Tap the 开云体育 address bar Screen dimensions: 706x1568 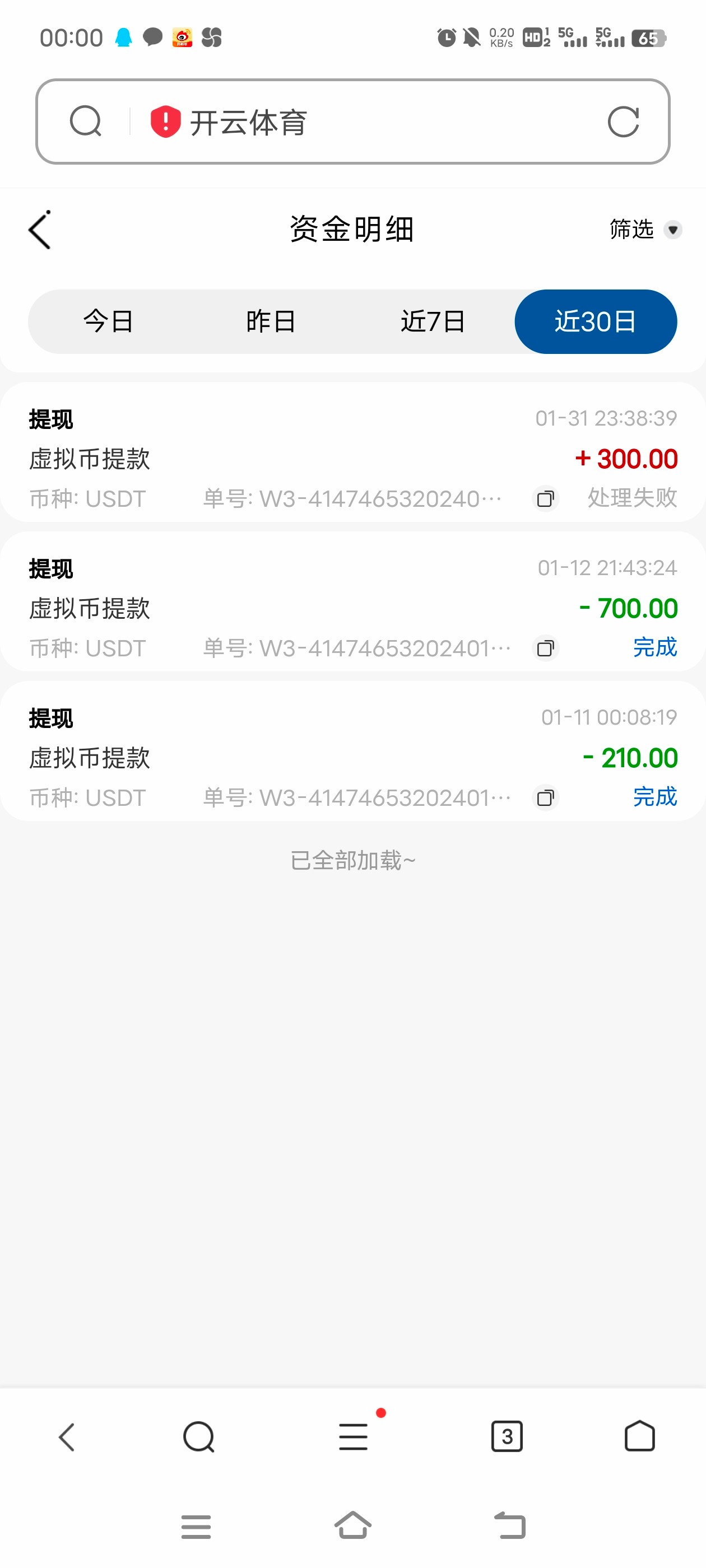(x=365, y=122)
